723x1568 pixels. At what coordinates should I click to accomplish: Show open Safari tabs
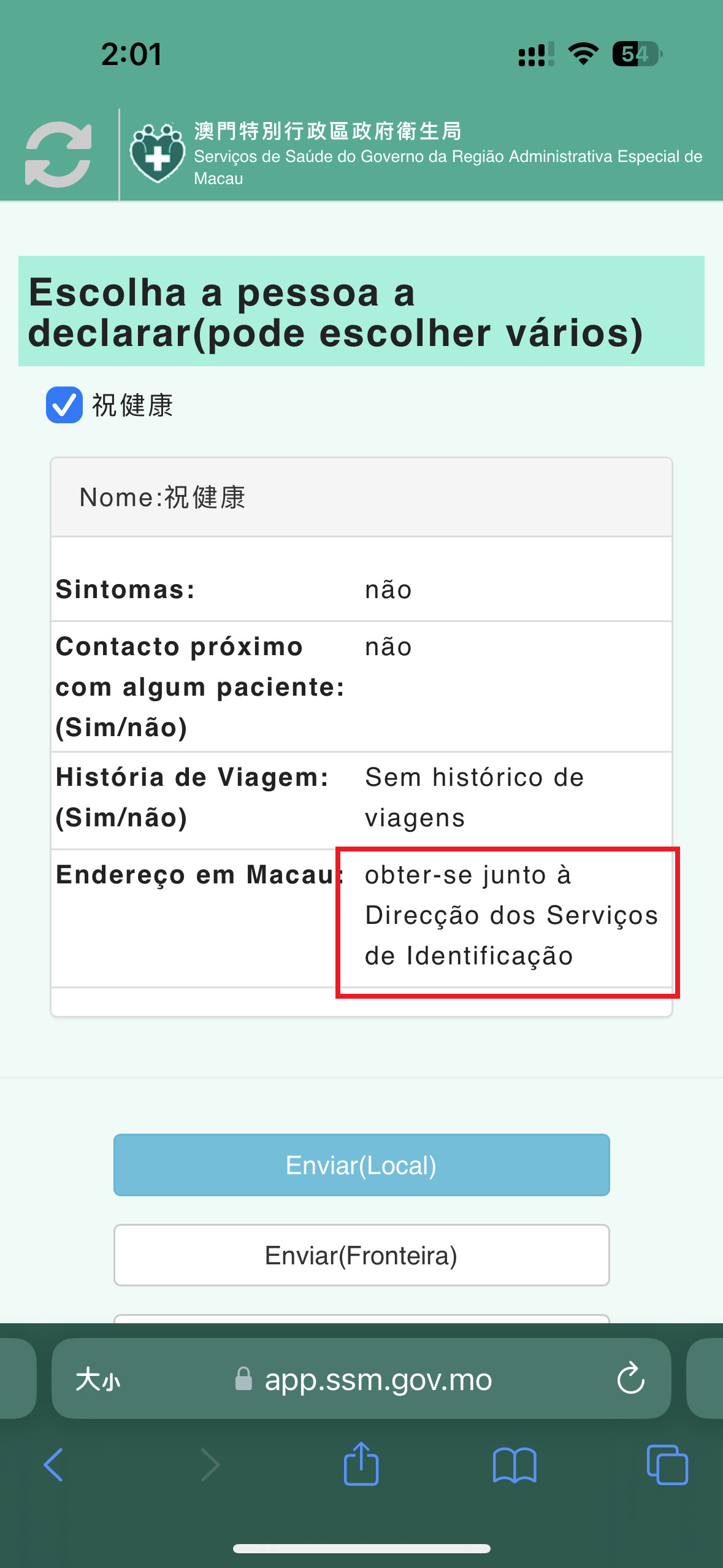click(x=667, y=1465)
